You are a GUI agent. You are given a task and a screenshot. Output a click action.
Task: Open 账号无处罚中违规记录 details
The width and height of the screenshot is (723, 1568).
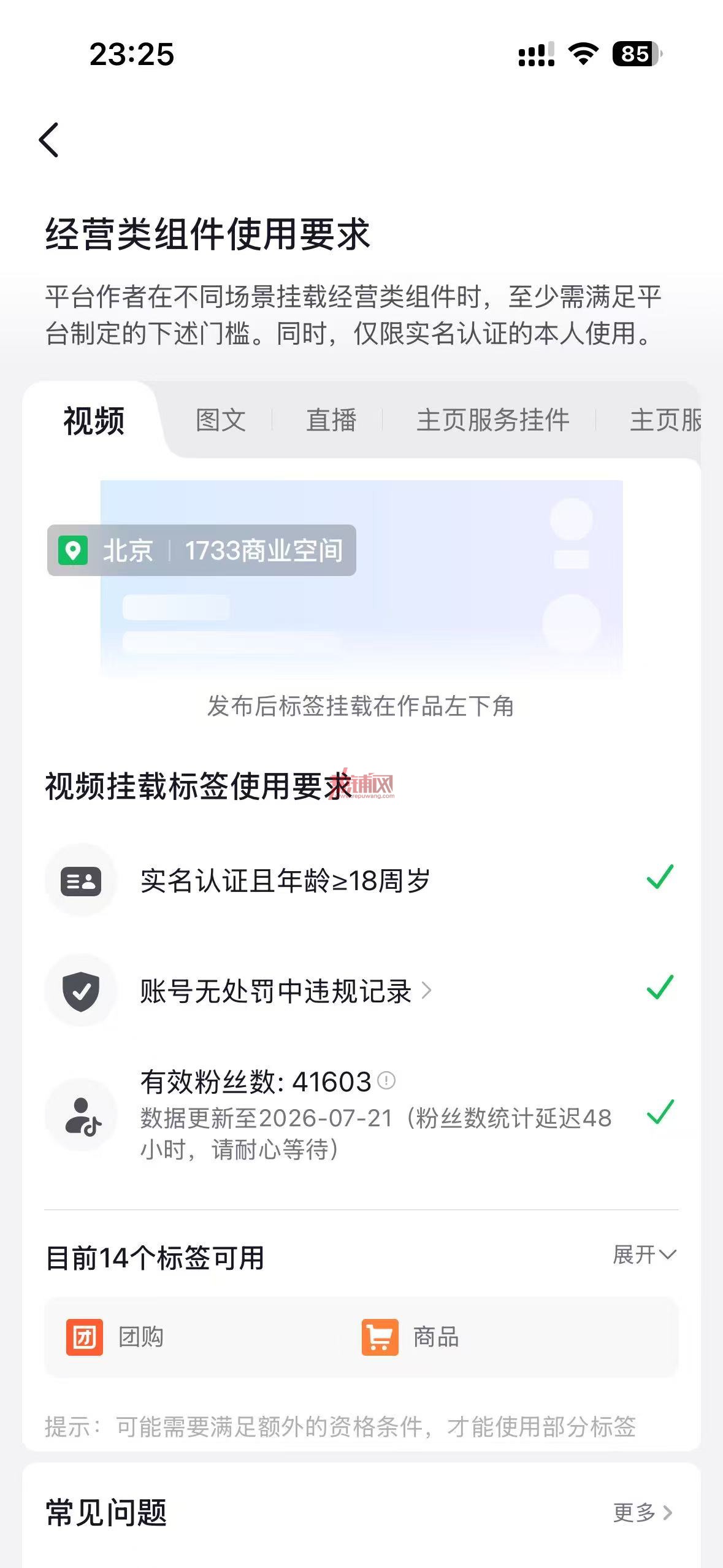click(286, 991)
